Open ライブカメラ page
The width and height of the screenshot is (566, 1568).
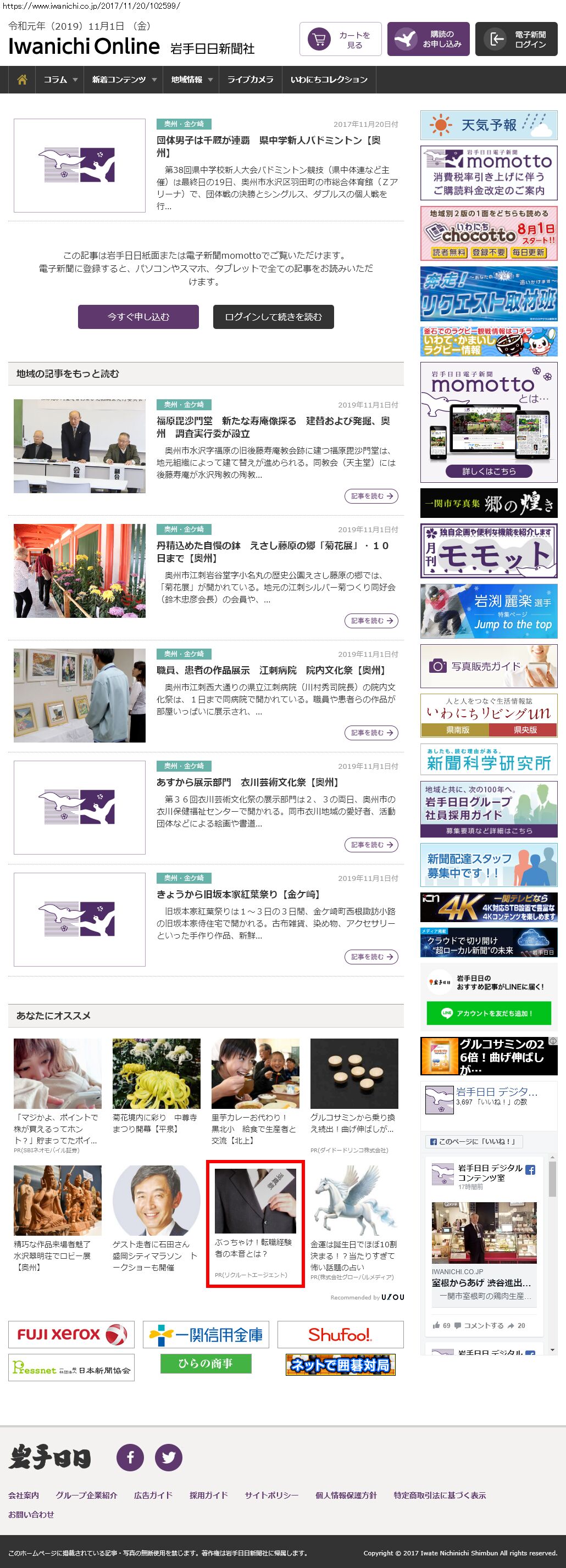tap(251, 80)
